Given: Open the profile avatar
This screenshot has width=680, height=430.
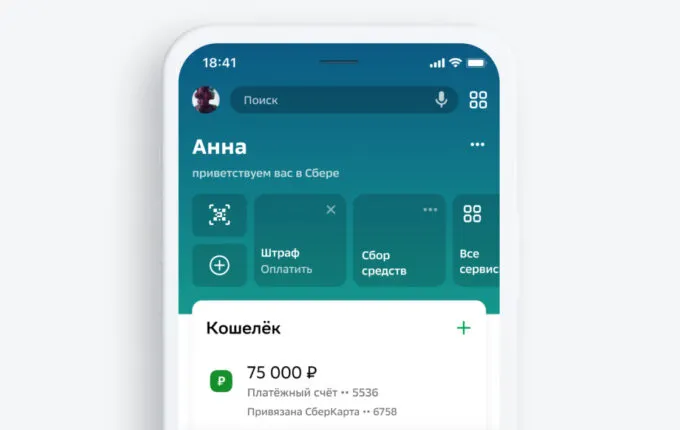Looking at the screenshot, I should pyautogui.click(x=205, y=100).
